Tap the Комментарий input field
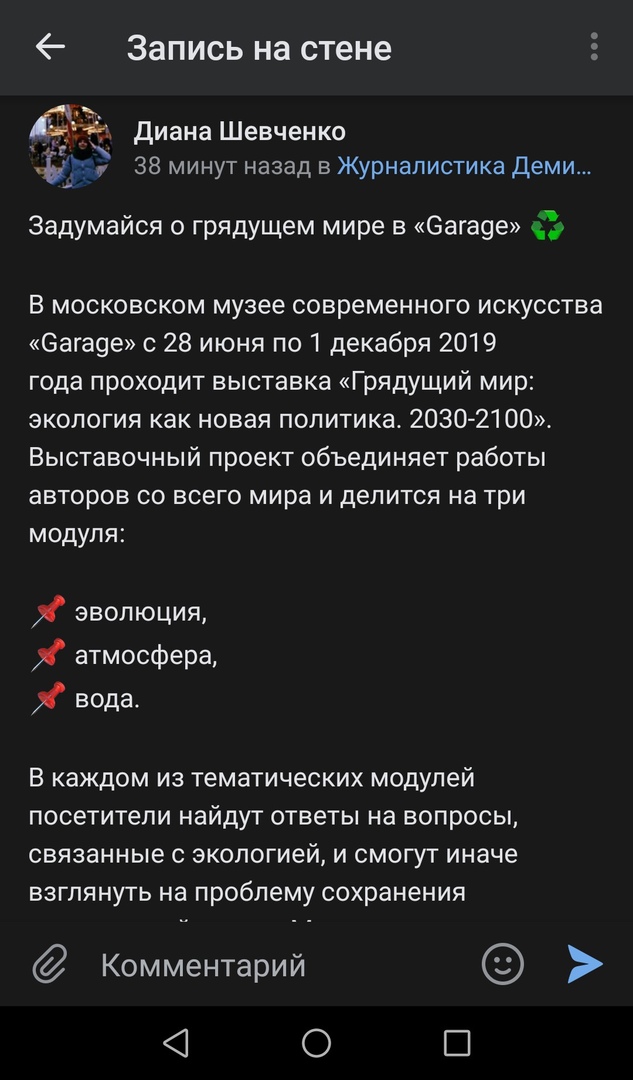 (282, 964)
